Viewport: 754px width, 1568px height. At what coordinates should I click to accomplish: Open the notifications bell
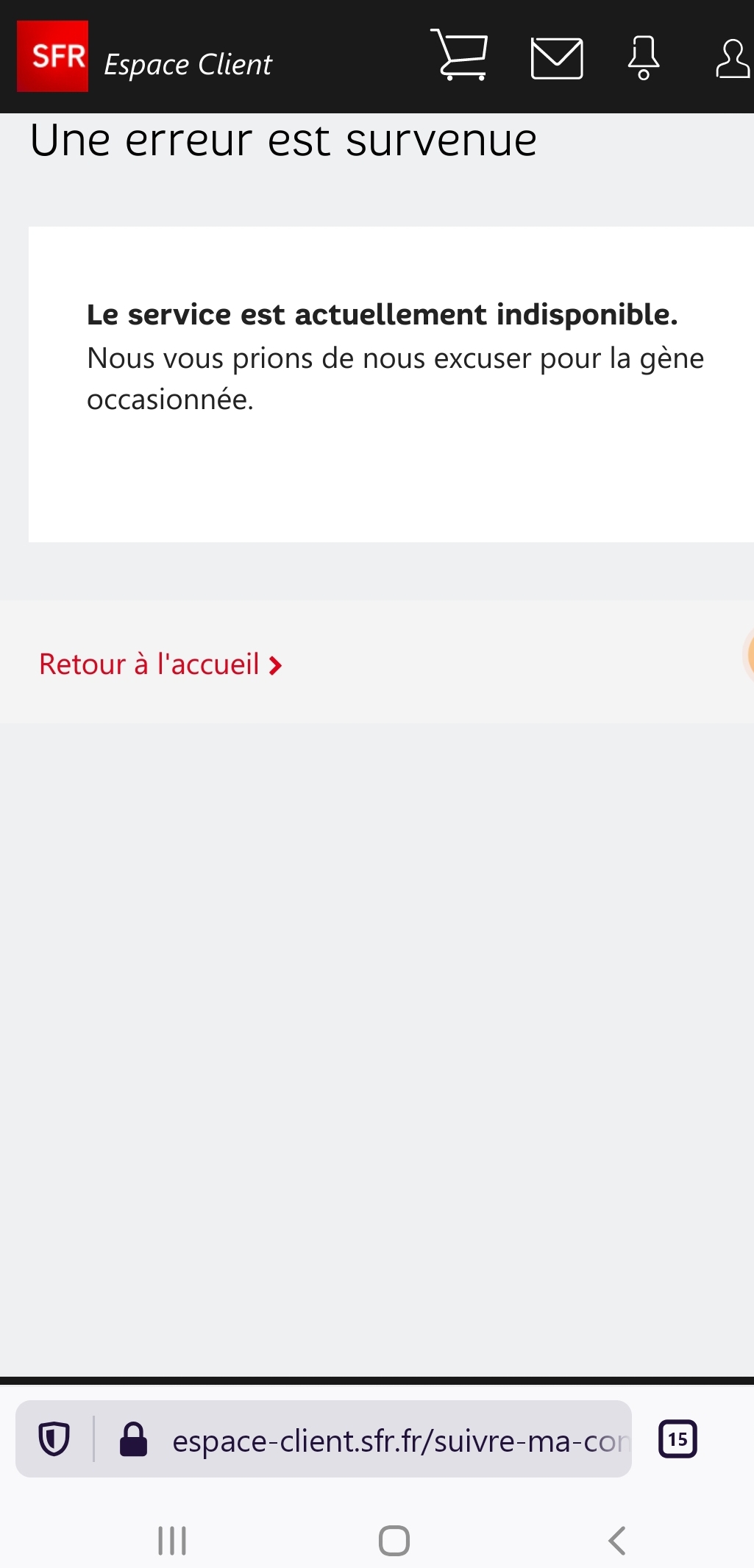pyautogui.click(x=644, y=57)
